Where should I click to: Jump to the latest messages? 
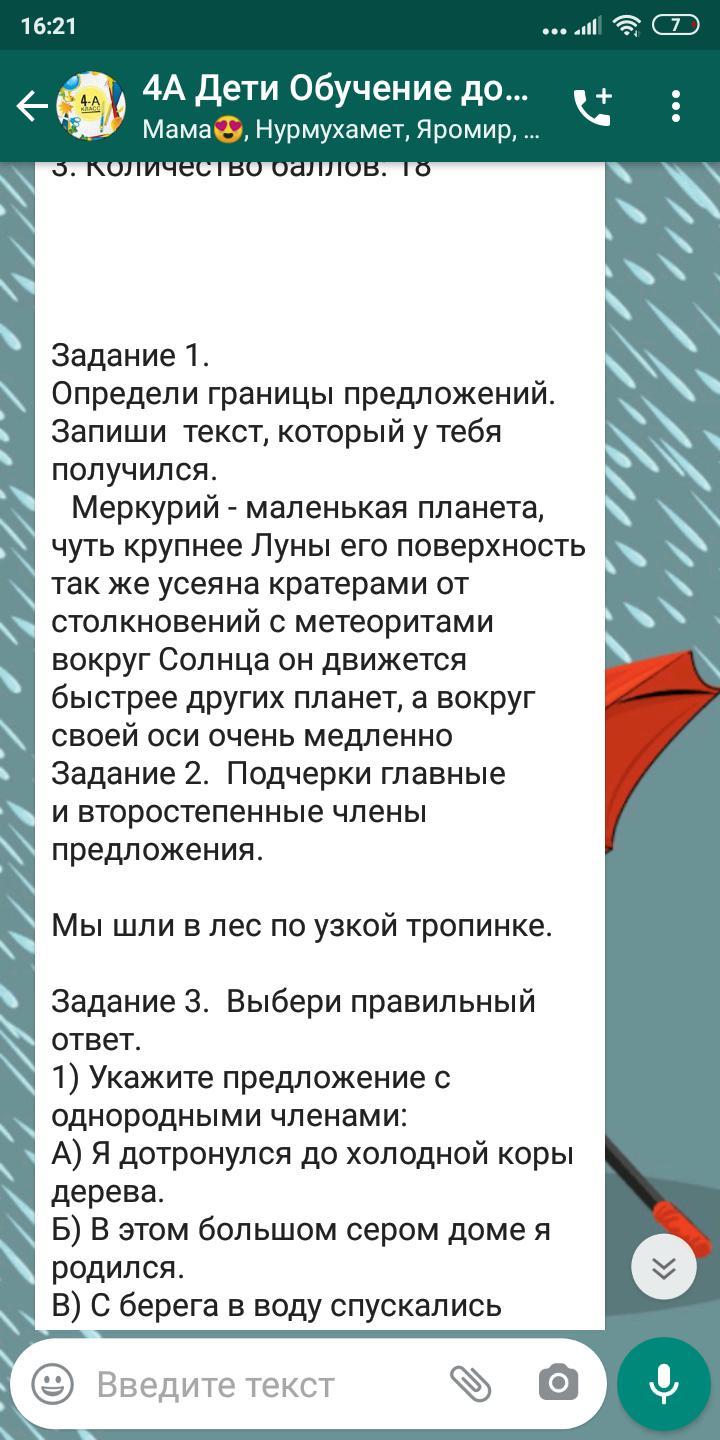click(x=663, y=1267)
